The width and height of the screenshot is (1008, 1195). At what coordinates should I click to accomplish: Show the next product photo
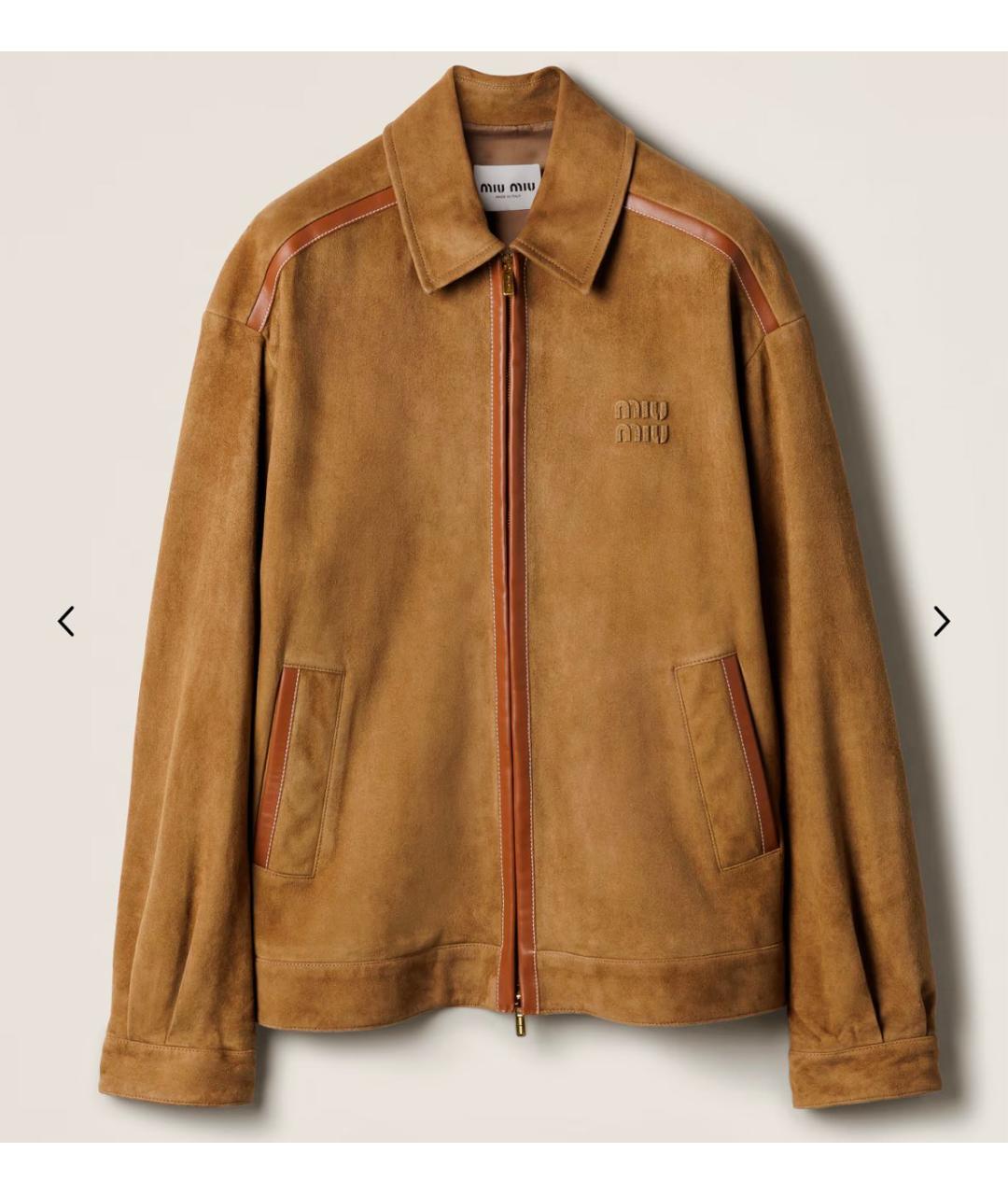point(942,621)
